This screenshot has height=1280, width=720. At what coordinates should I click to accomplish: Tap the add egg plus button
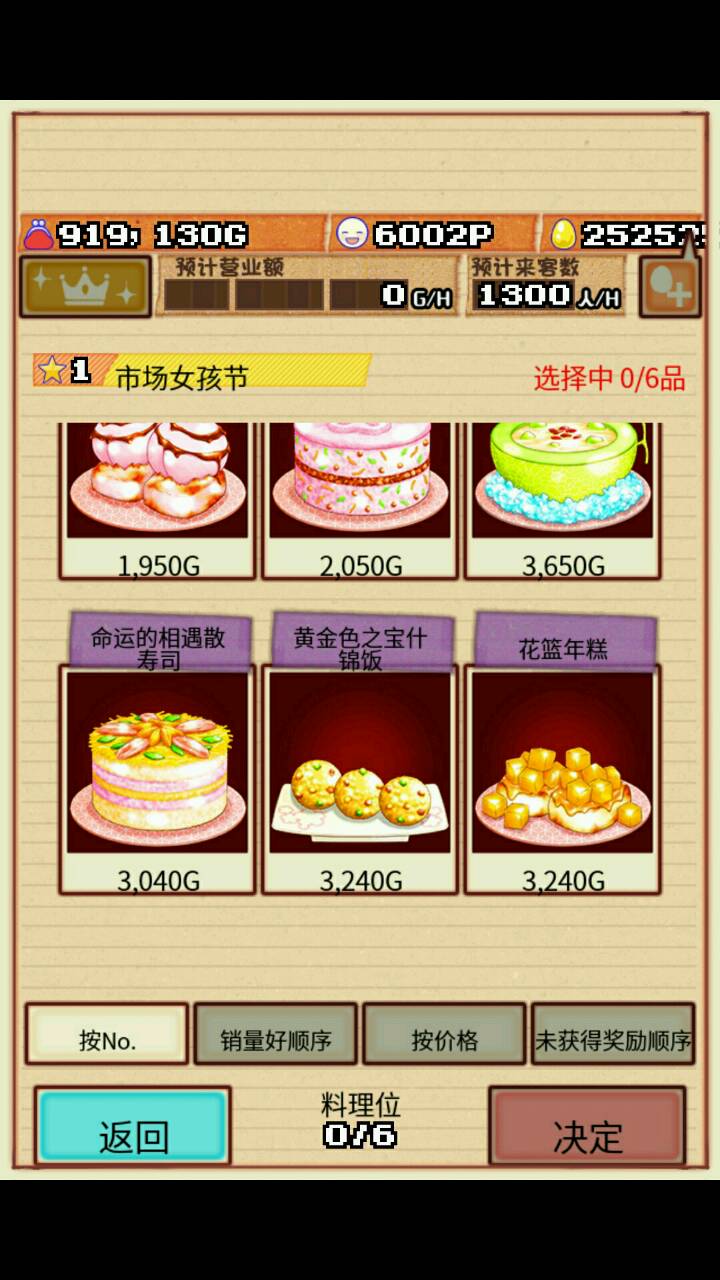click(670, 288)
